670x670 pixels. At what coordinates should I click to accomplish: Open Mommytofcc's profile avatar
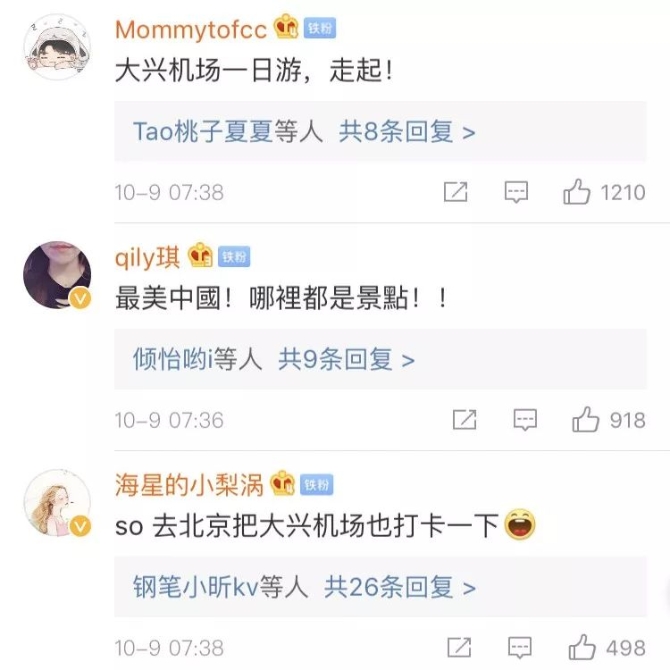coord(57,48)
